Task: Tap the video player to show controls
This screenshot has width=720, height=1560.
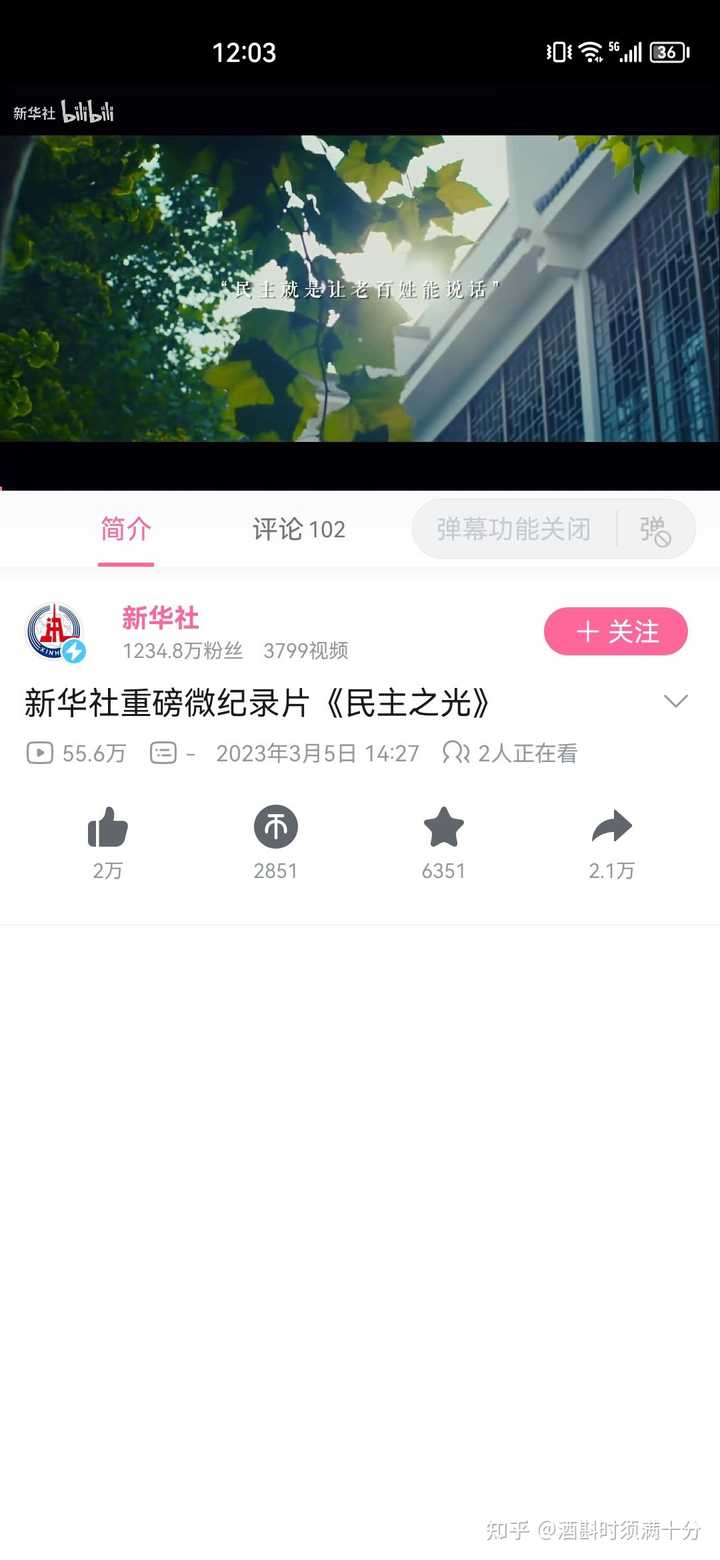Action: [x=360, y=288]
